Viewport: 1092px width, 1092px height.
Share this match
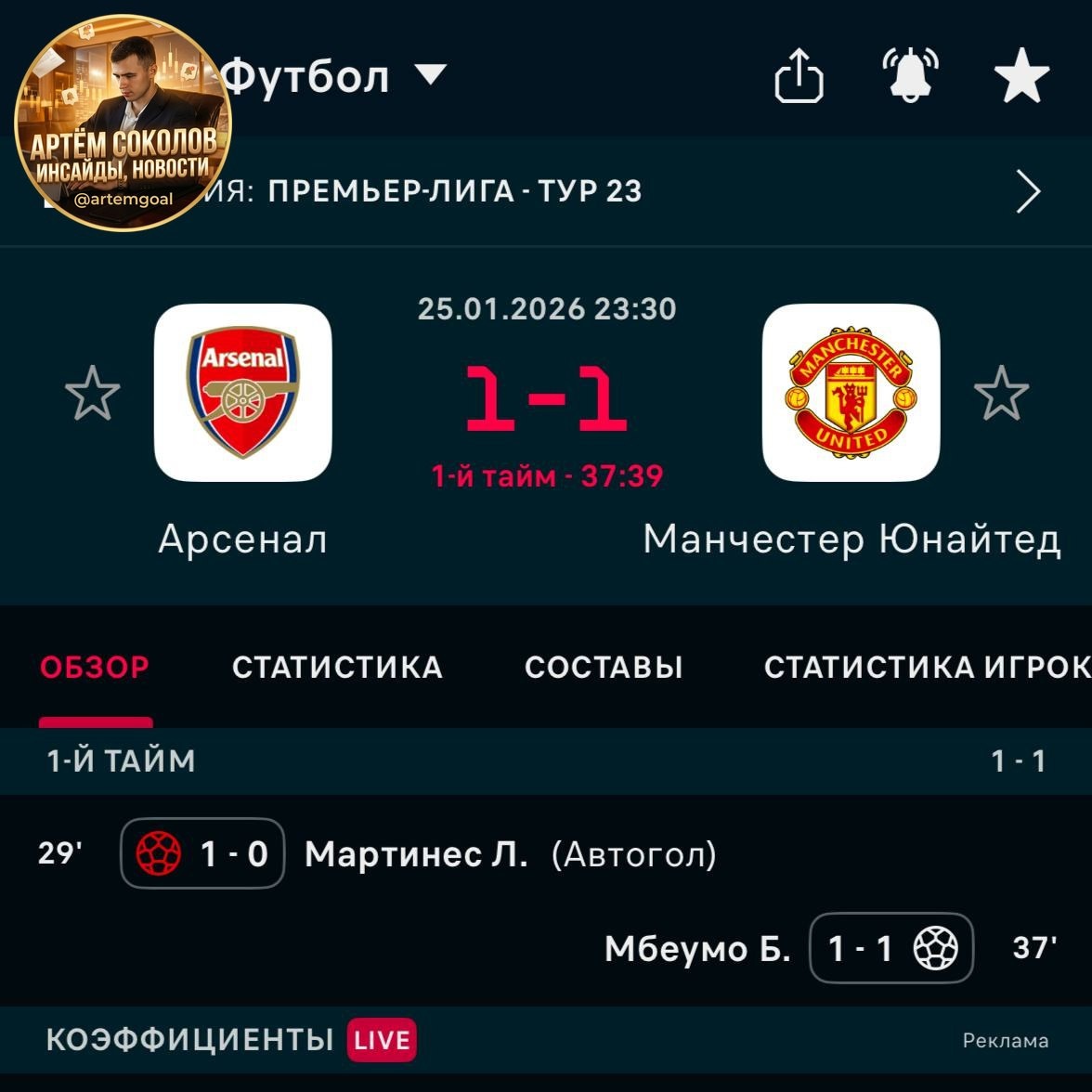click(x=799, y=76)
